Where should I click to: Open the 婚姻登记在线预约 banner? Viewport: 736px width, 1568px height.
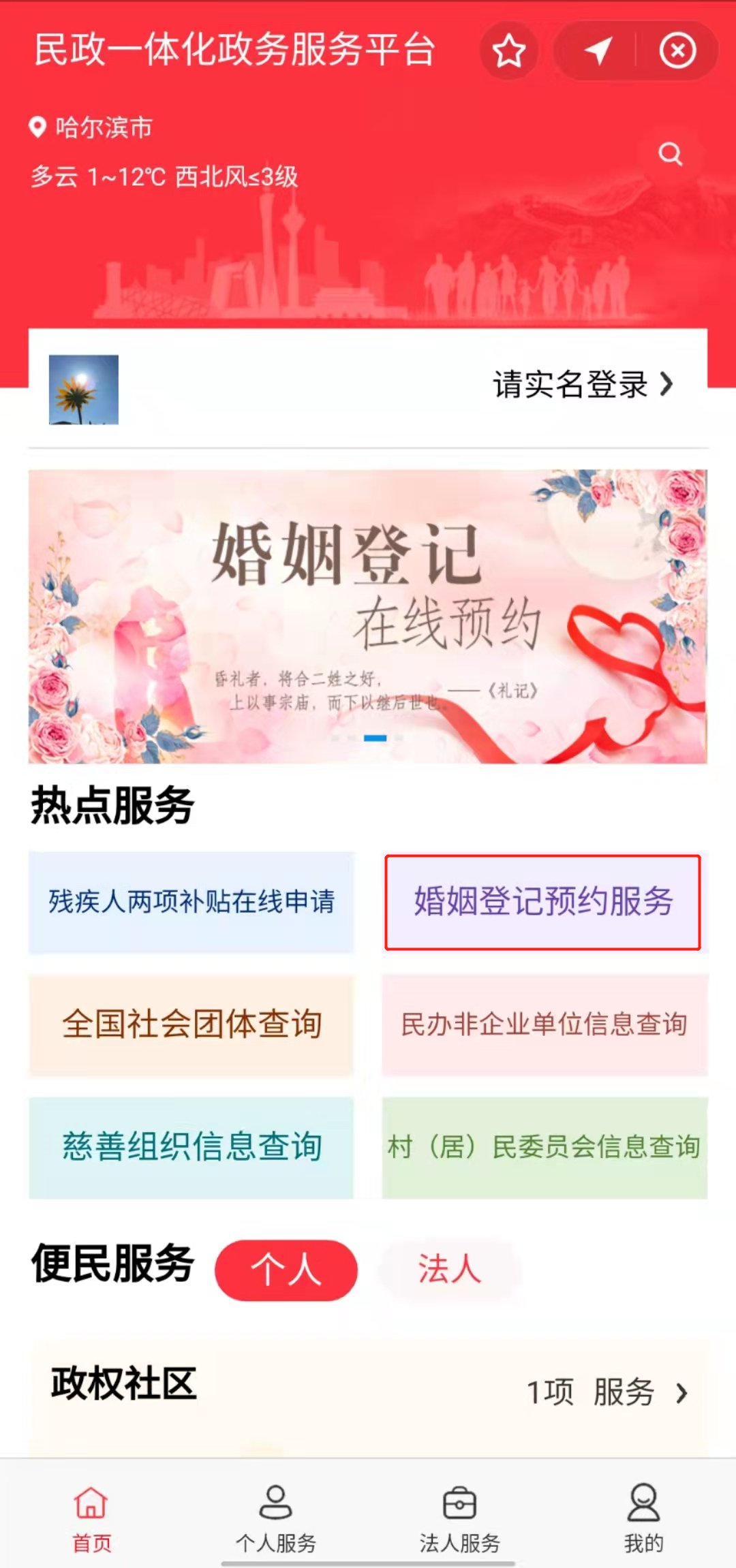click(367, 616)
